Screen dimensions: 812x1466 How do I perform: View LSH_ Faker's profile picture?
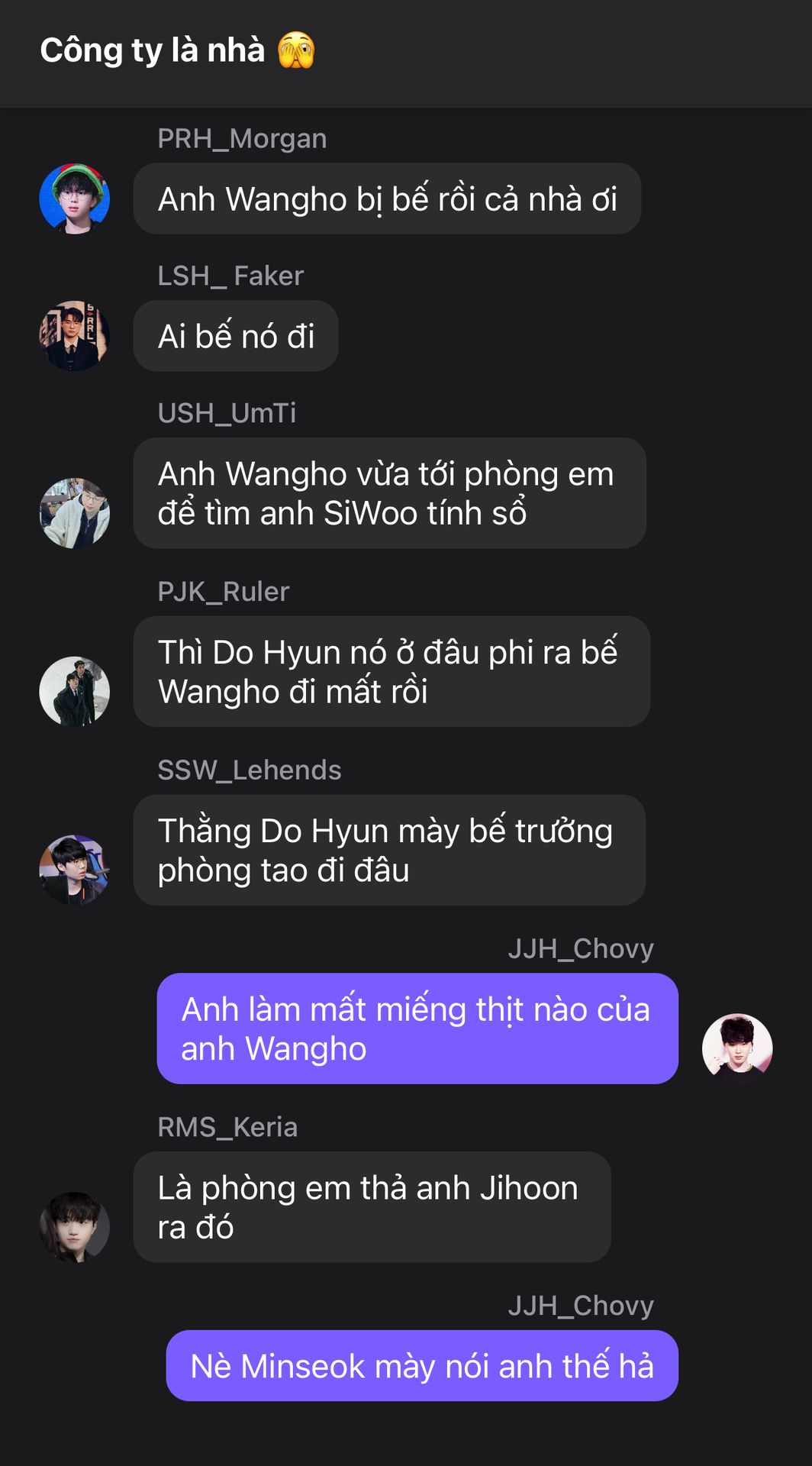(74, 336)
